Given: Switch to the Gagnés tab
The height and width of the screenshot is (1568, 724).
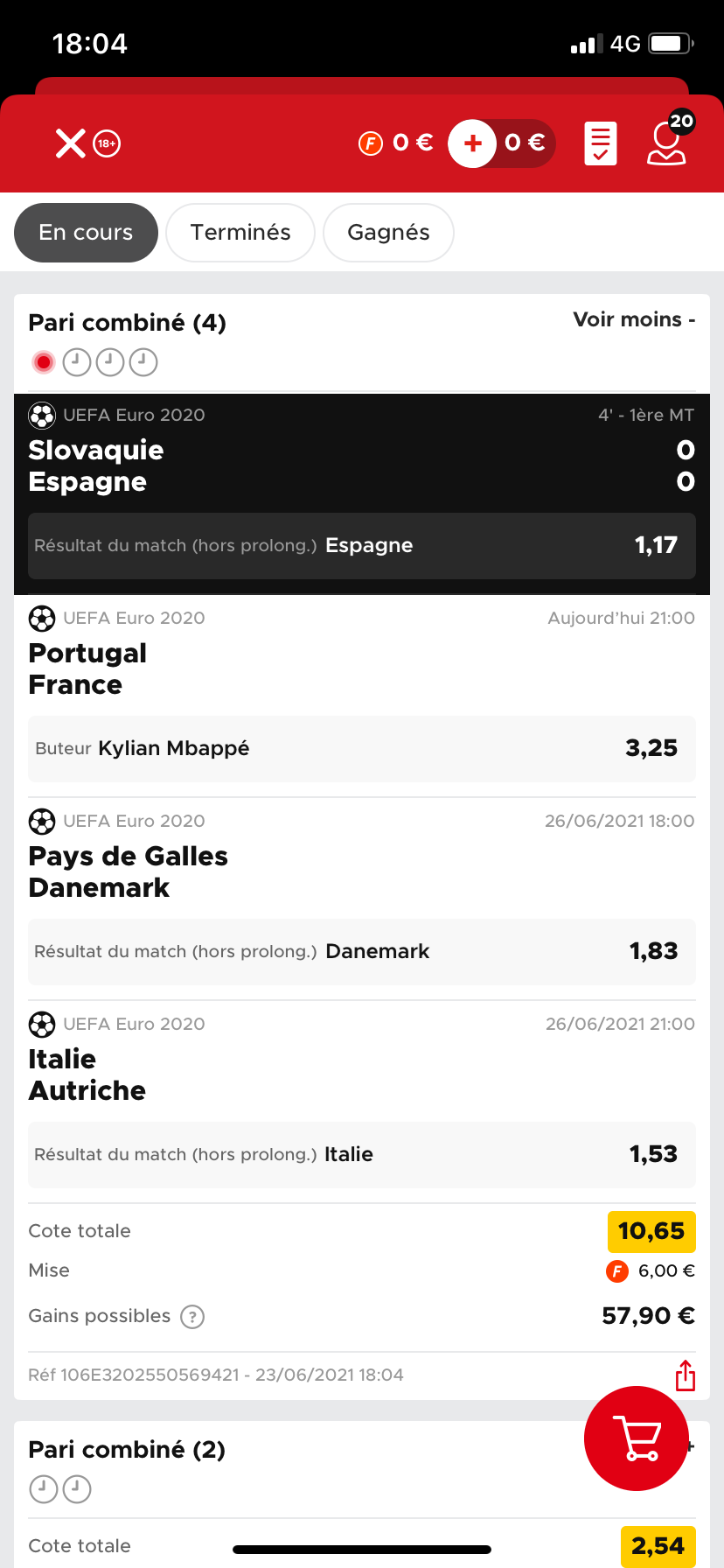Looking at the screenshot, I should [x=388, y=233].
